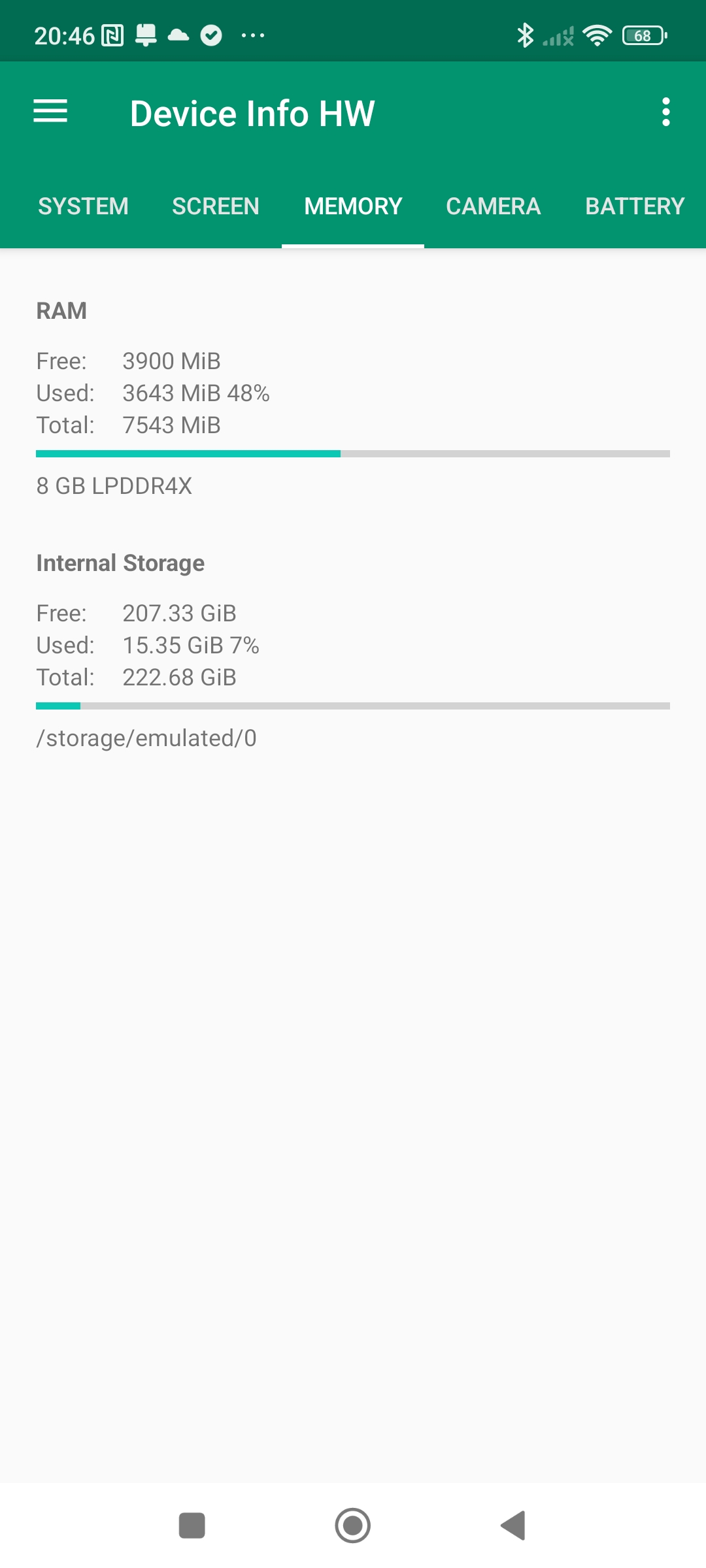Screen dimensions: 706x1568
Task: Switch to the Screen tab
Action: click(216, 206)
